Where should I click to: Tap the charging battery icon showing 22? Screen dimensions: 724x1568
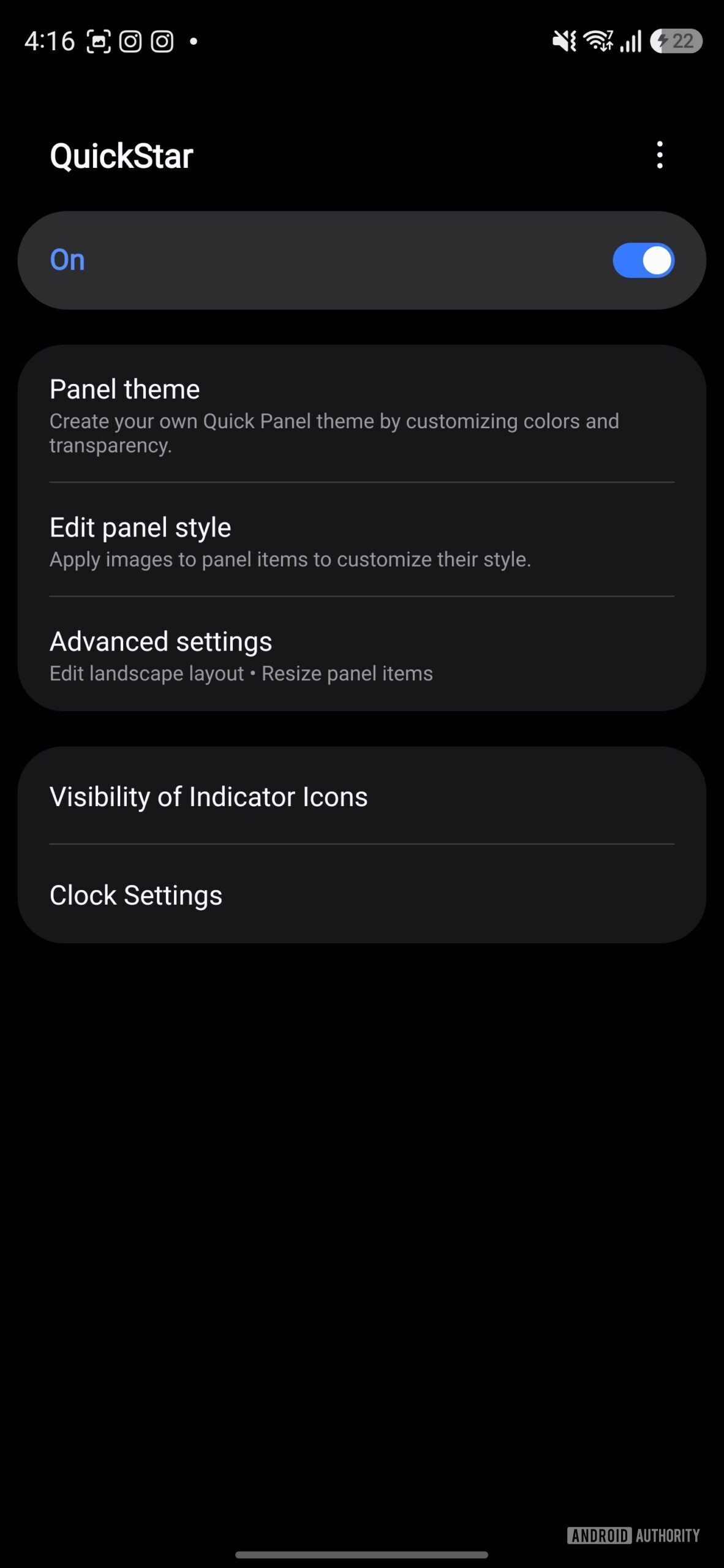(x=672, y=40)
